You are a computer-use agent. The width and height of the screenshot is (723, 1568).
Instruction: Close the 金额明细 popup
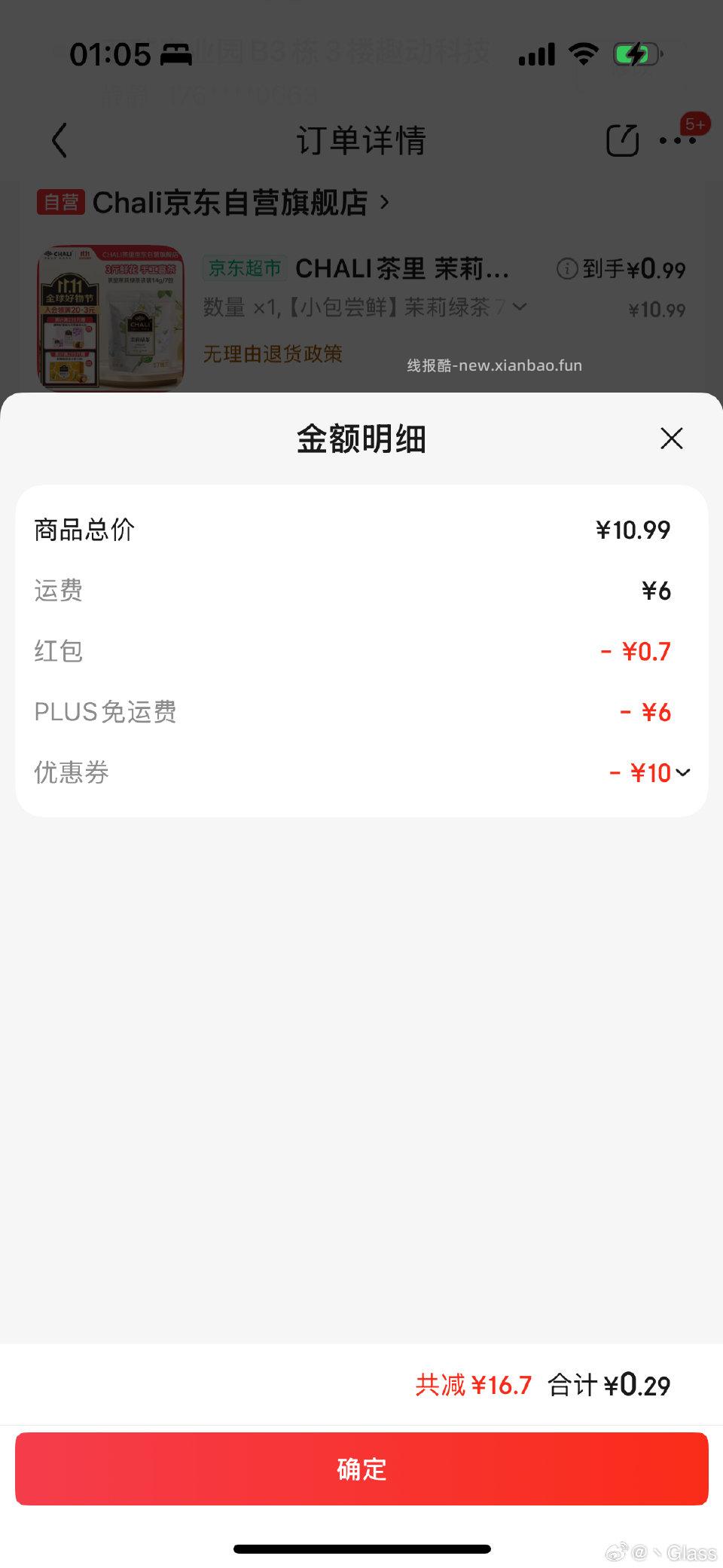point(671,438)
